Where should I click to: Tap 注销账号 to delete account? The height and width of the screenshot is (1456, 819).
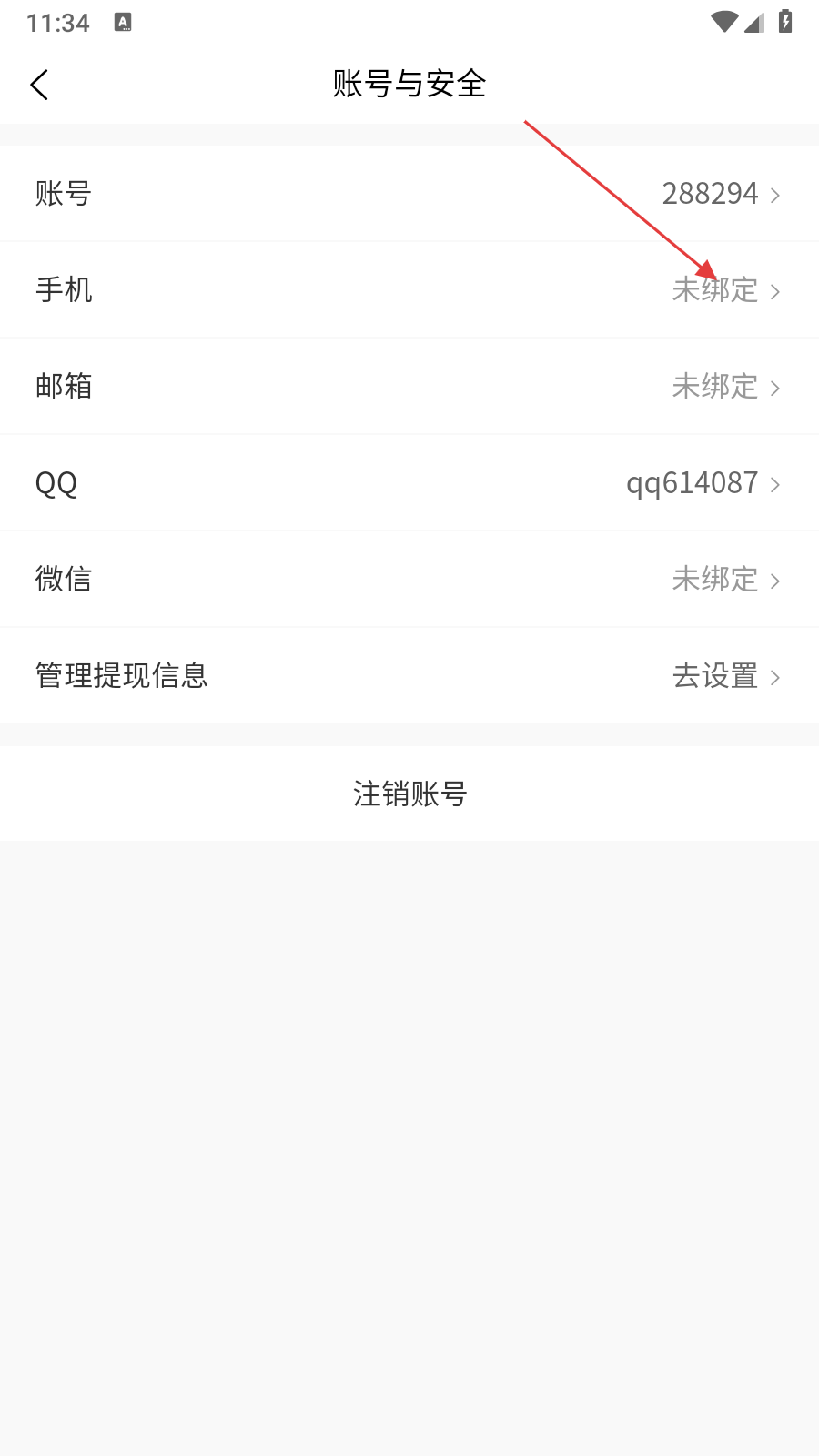(409, 794)
